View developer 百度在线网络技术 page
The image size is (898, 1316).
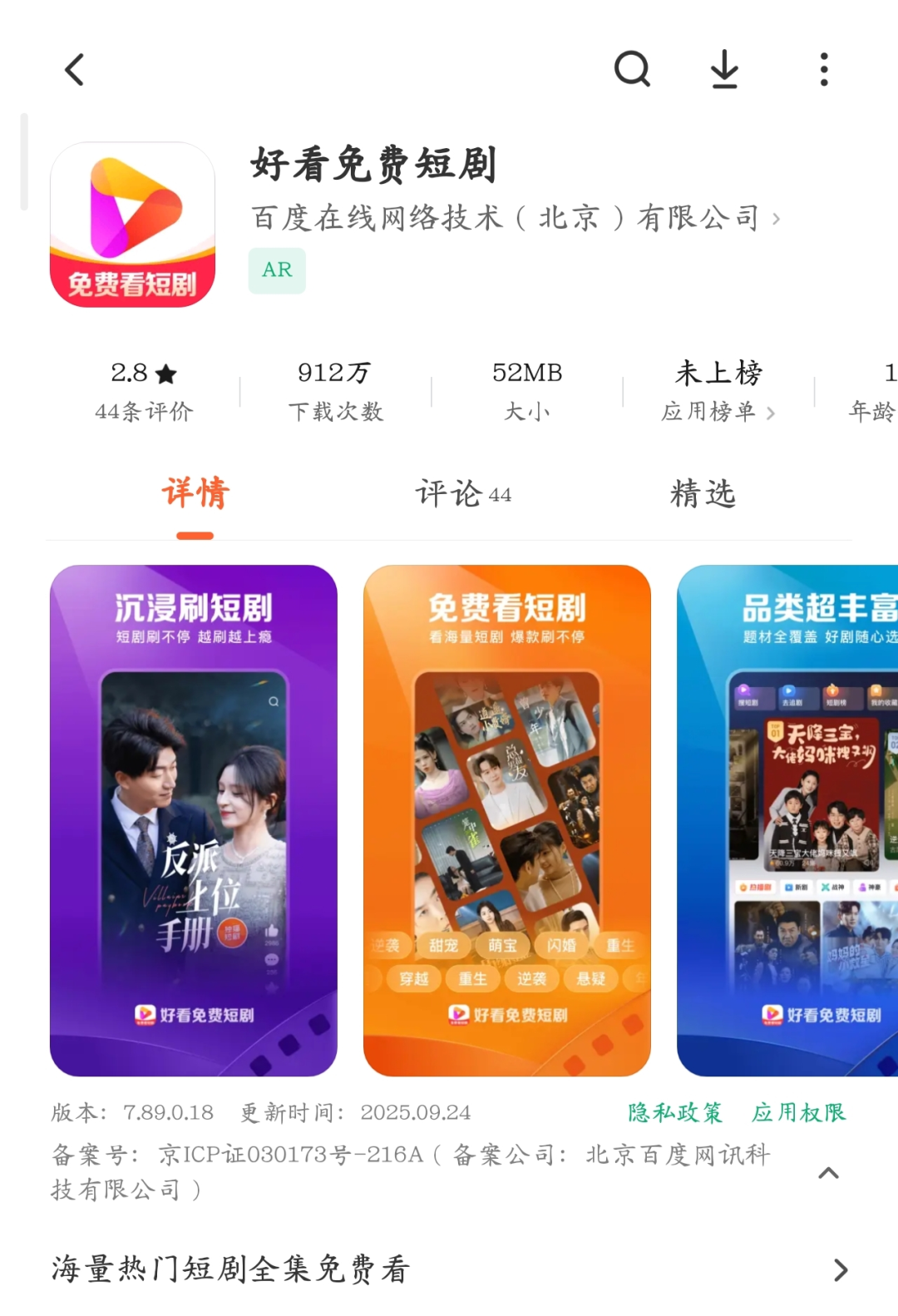(516, 219)
